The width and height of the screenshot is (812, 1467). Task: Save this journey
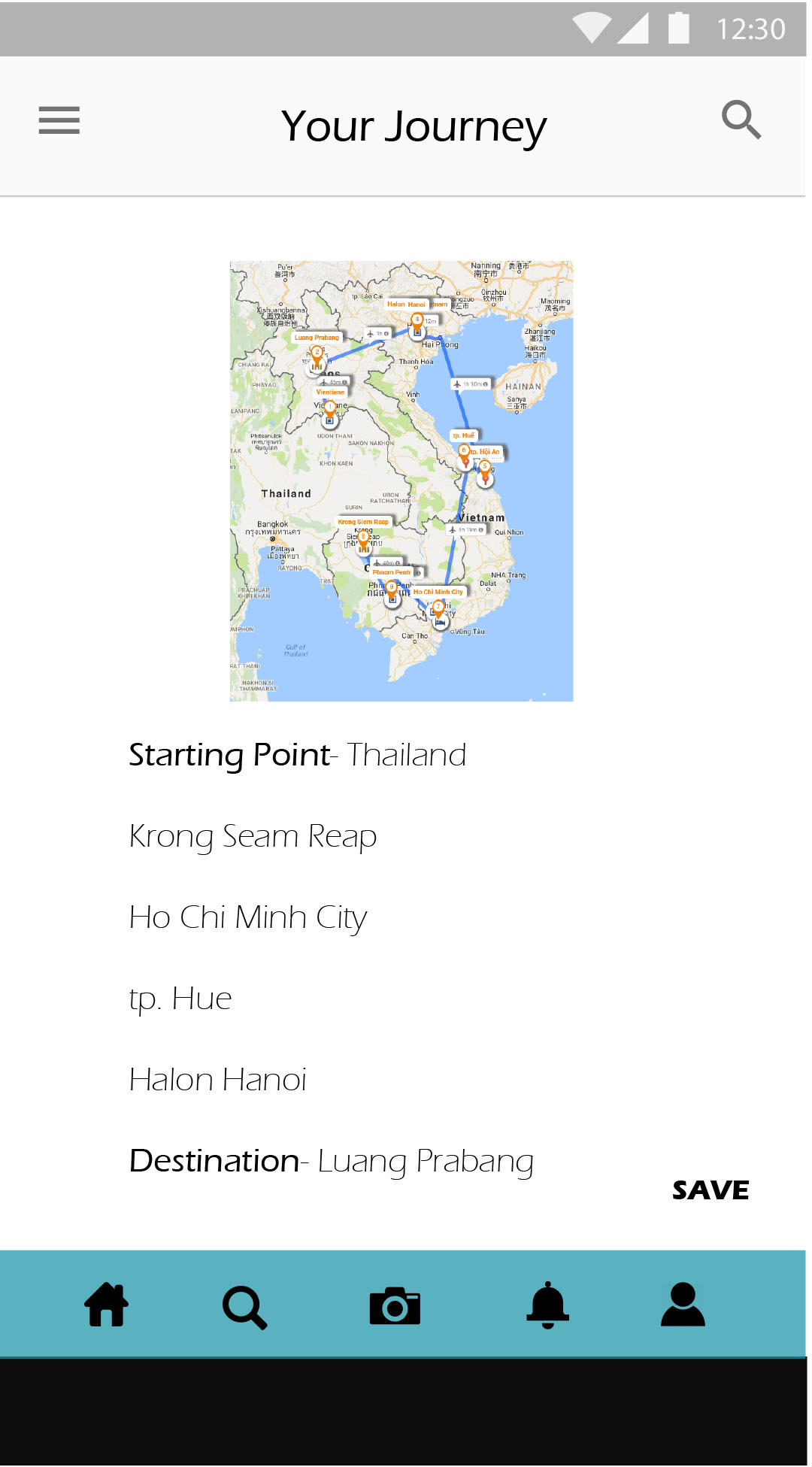coord(710,1190)
